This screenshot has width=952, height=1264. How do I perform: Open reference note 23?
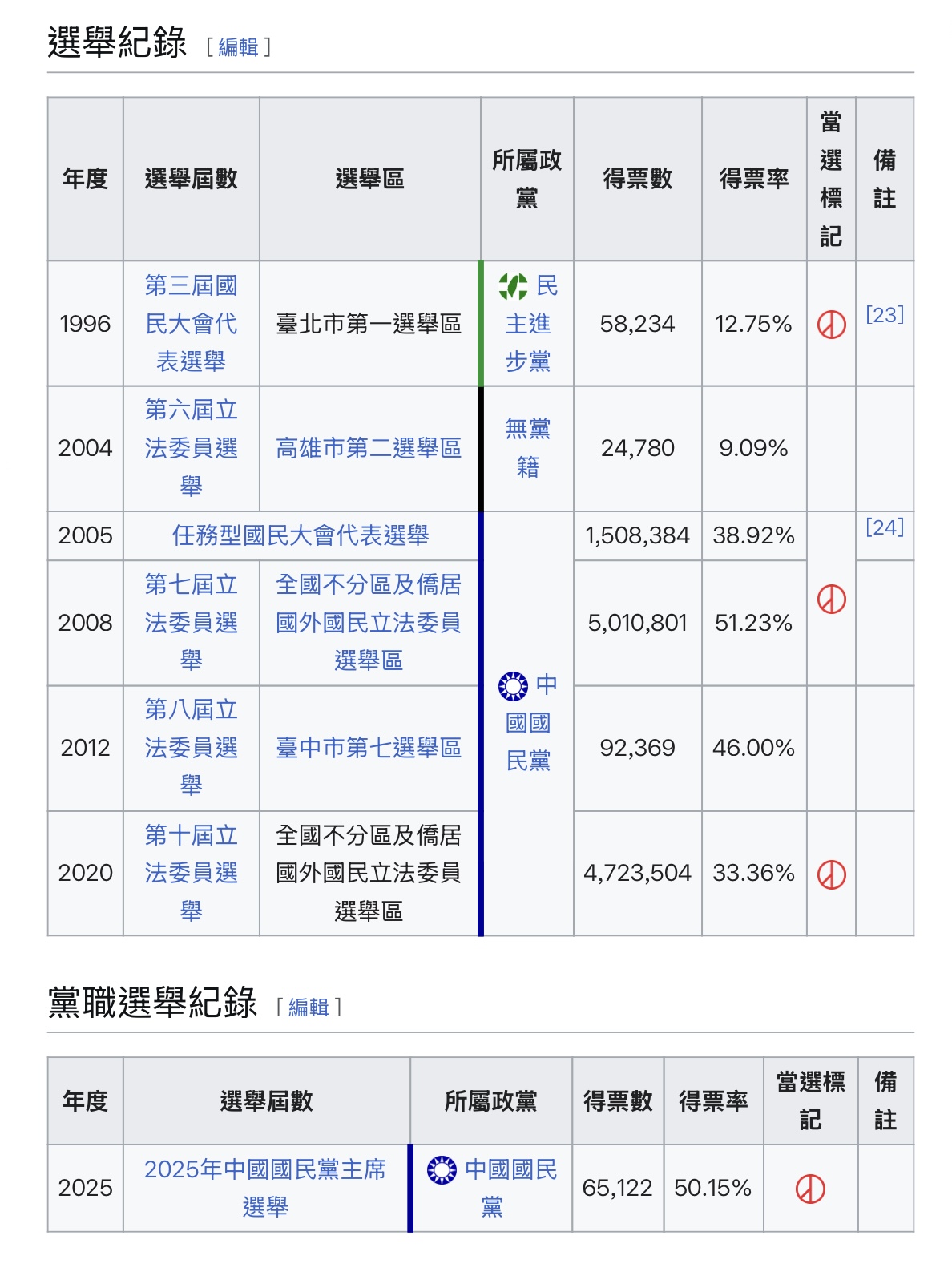(x=884, y=314)
